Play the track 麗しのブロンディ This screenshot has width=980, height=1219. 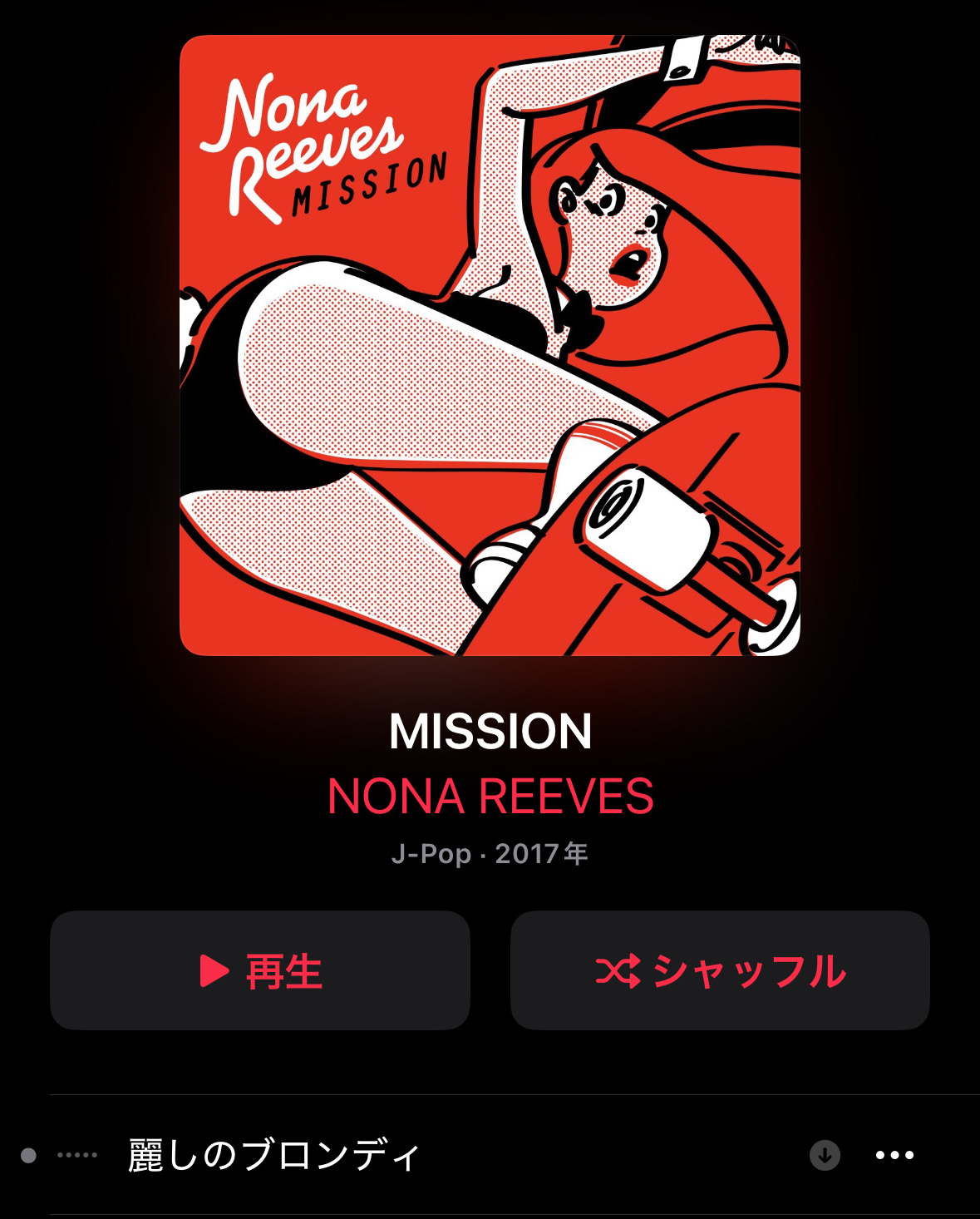click(x=274, y=1155)
